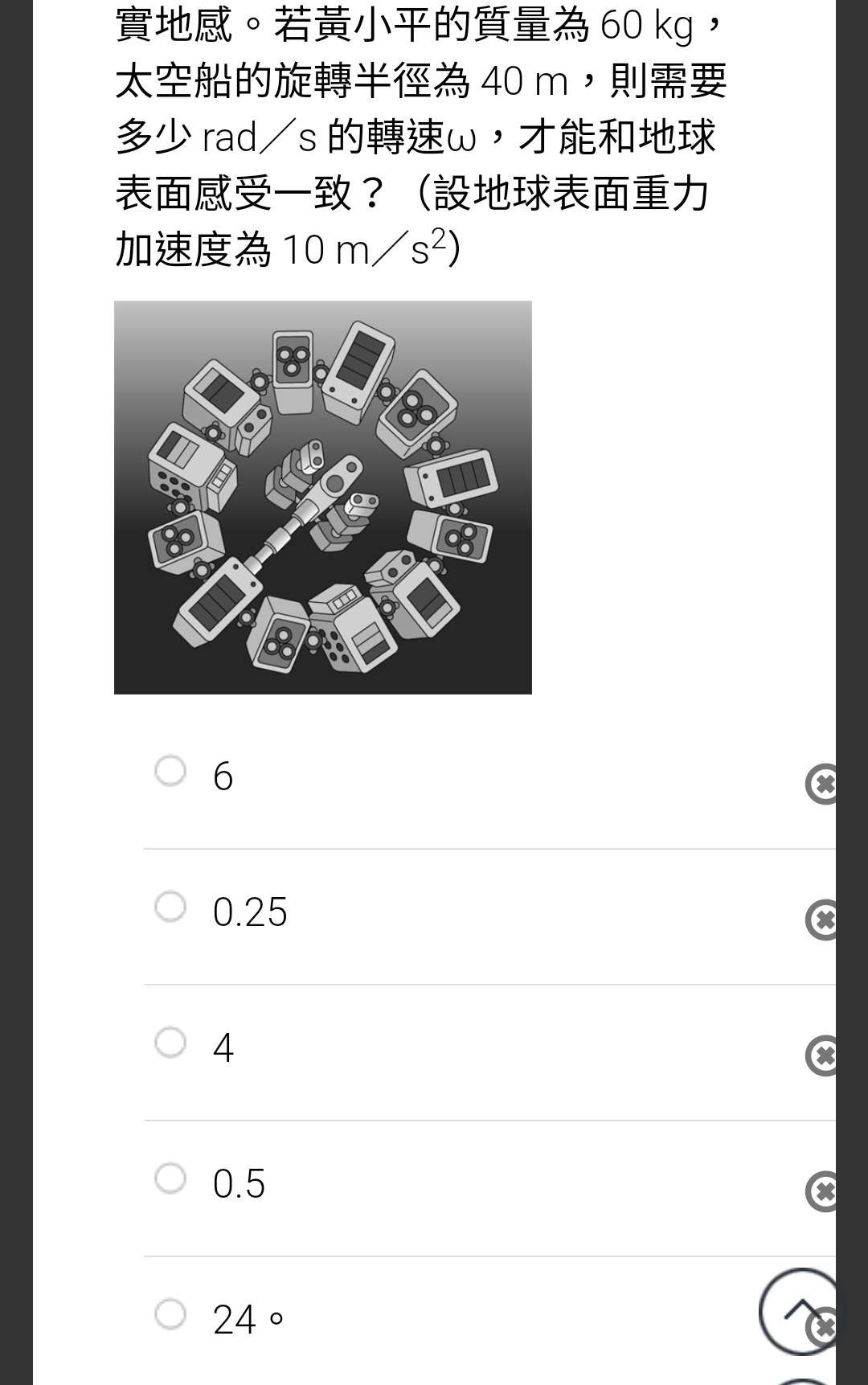This screenshot has height=1385, width=868.
Task: Choose the answer option 24
Action: pyautogui.click(x=170, y=1314)
